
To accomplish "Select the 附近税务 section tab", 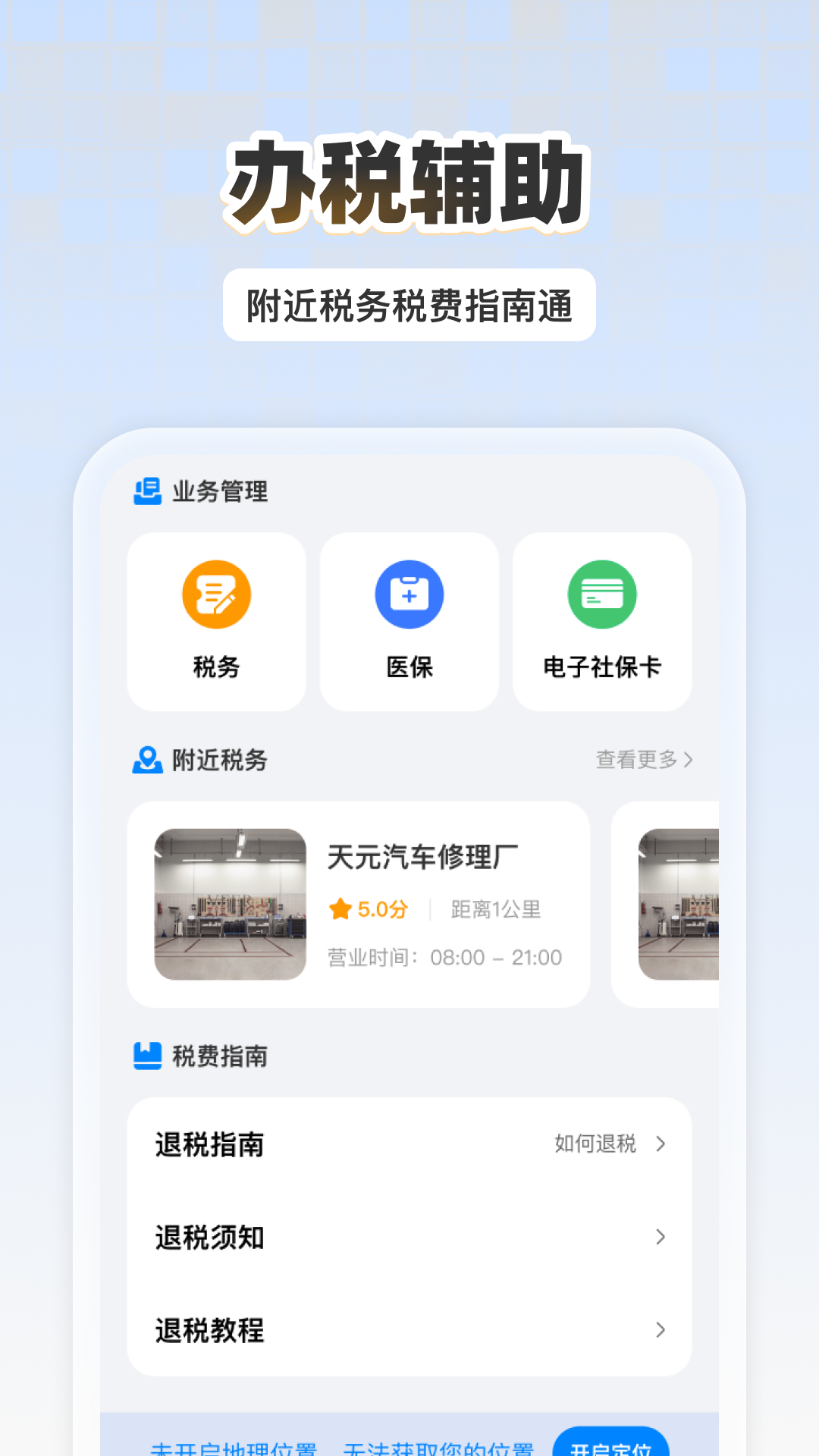I will pyautogui.click(x=218, y=761).
